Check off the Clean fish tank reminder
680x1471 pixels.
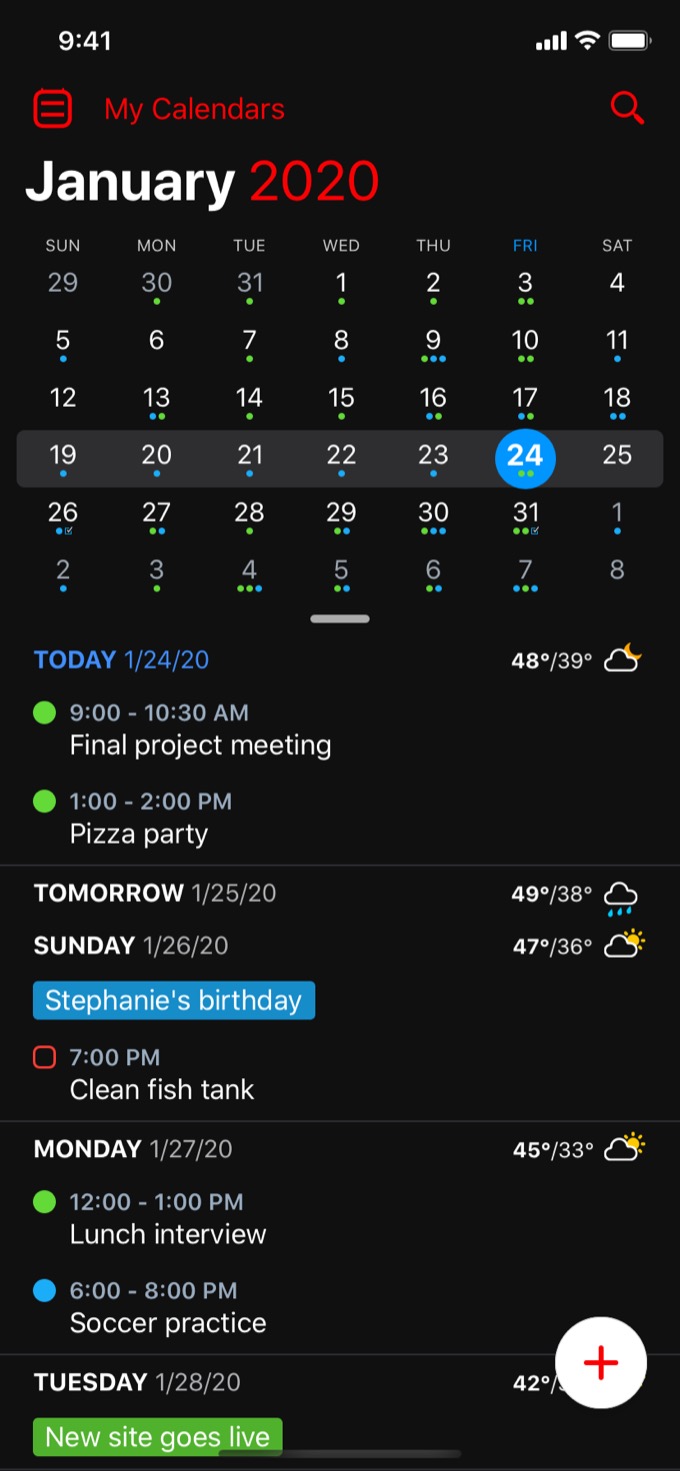coord(44,1057)
